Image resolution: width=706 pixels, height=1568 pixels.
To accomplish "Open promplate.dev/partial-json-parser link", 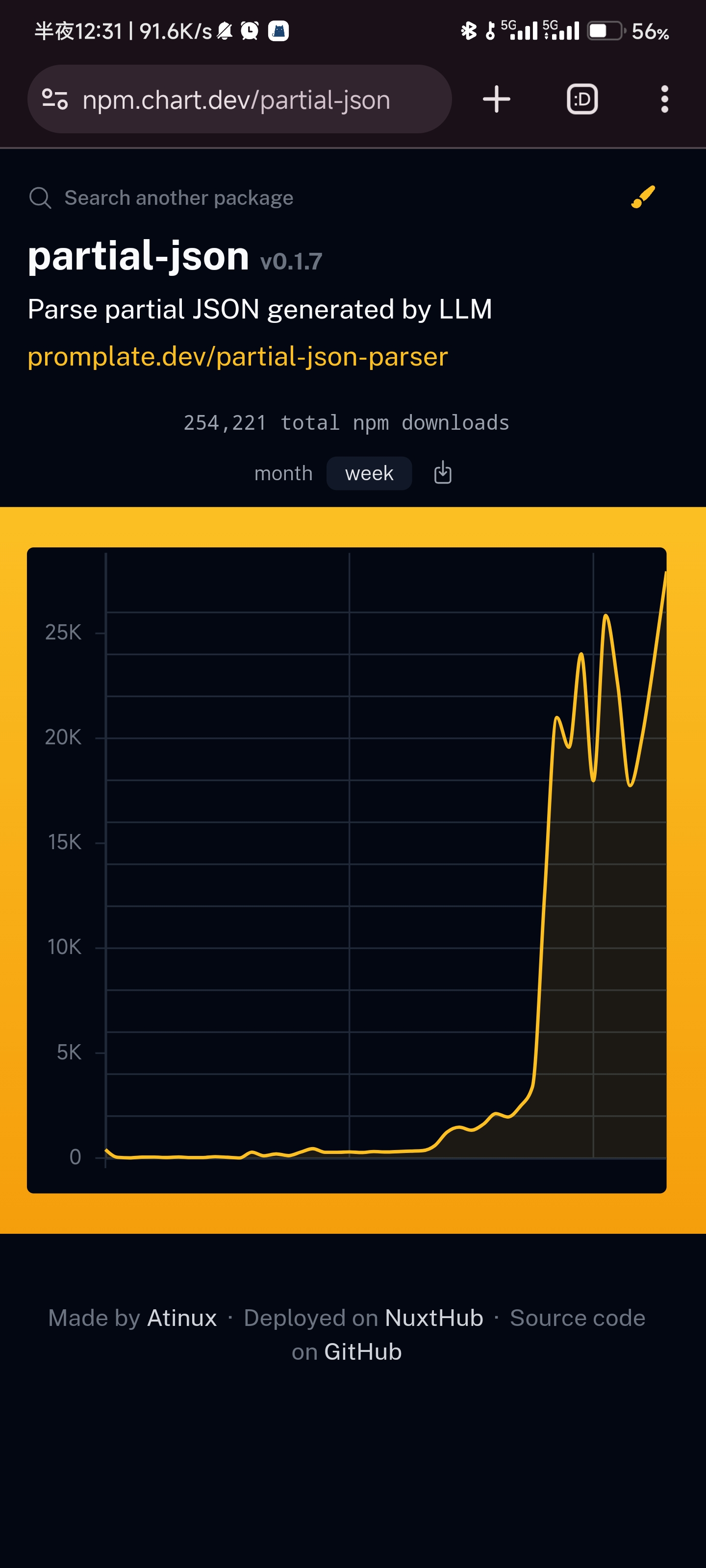I will point(238,357).
